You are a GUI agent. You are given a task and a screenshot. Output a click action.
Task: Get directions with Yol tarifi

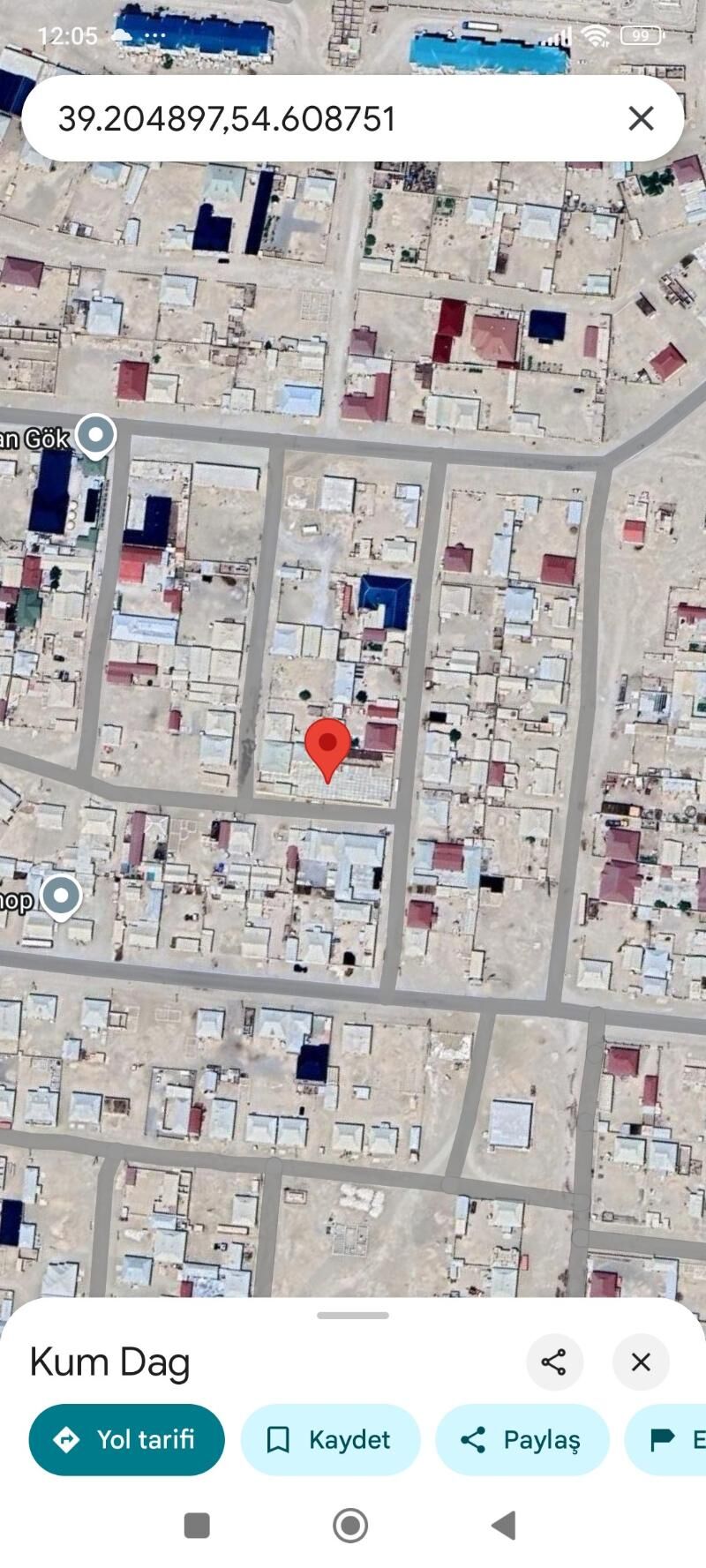[127, 1439]
